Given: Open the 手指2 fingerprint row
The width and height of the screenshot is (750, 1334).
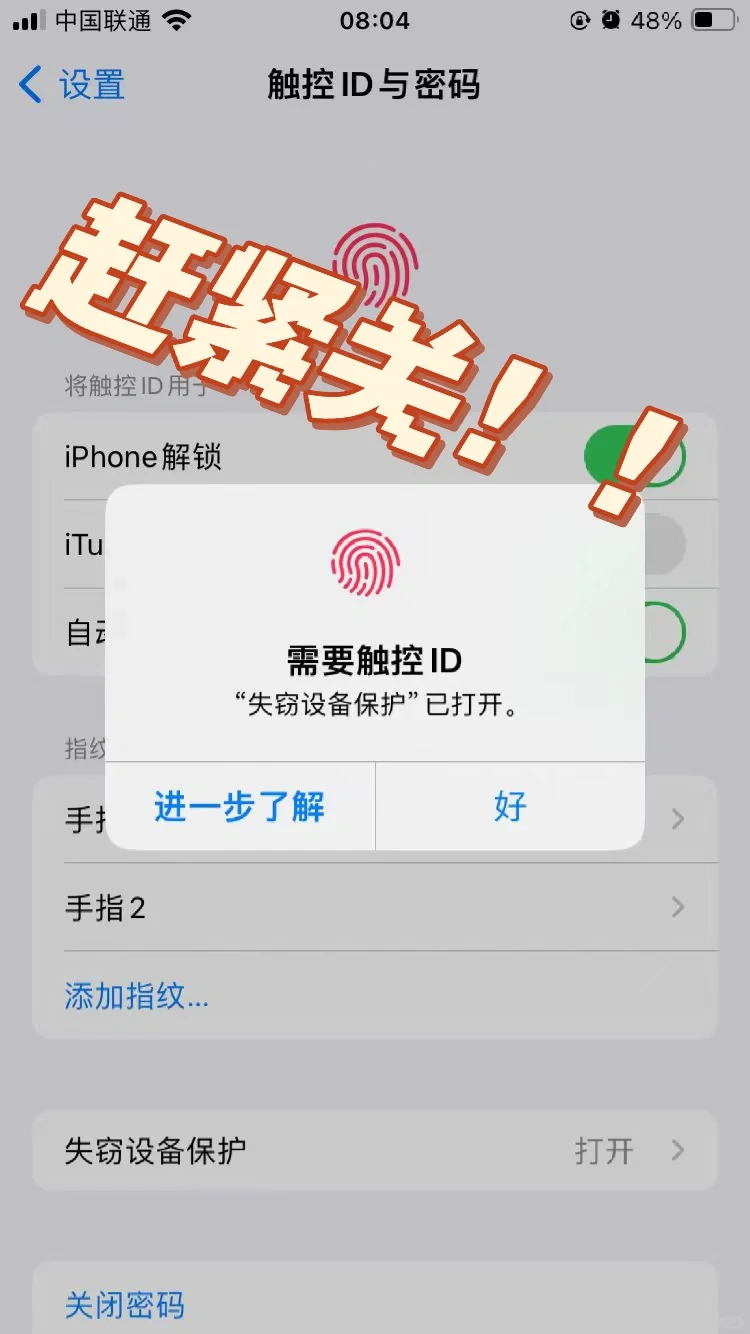Looking at the screenshot, I should tap(375, 908).
